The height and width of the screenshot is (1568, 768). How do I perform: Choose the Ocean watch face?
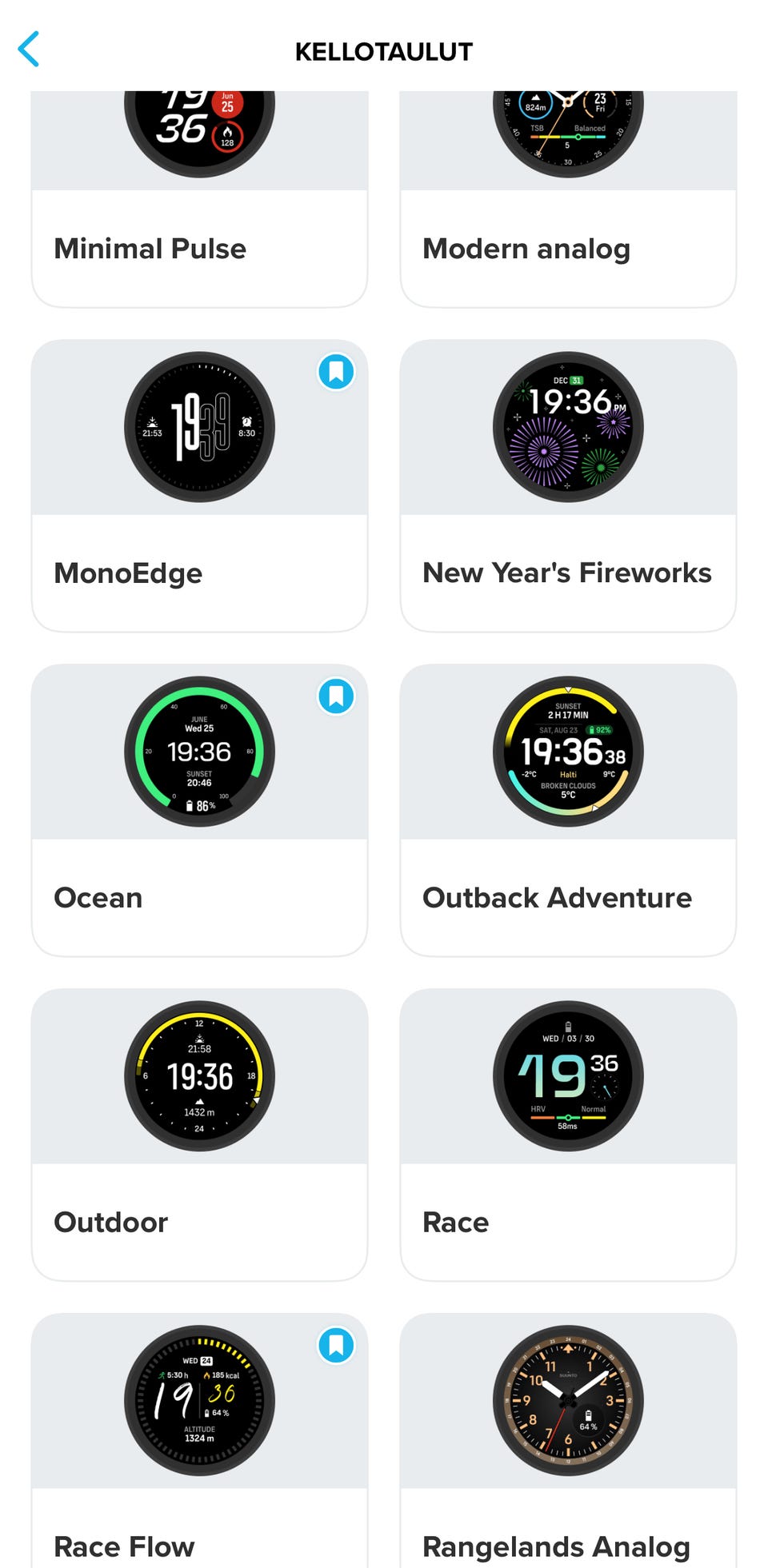click(x=199, y=809)
